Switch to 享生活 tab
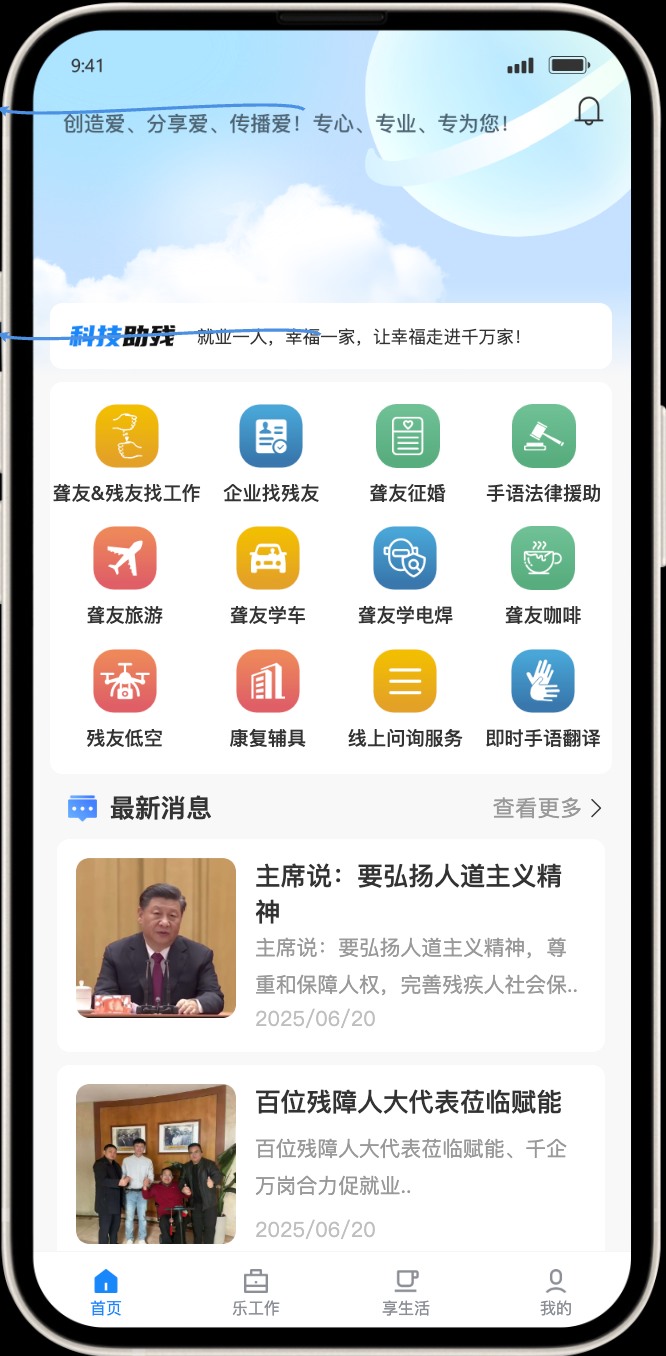 point(406,1293)
